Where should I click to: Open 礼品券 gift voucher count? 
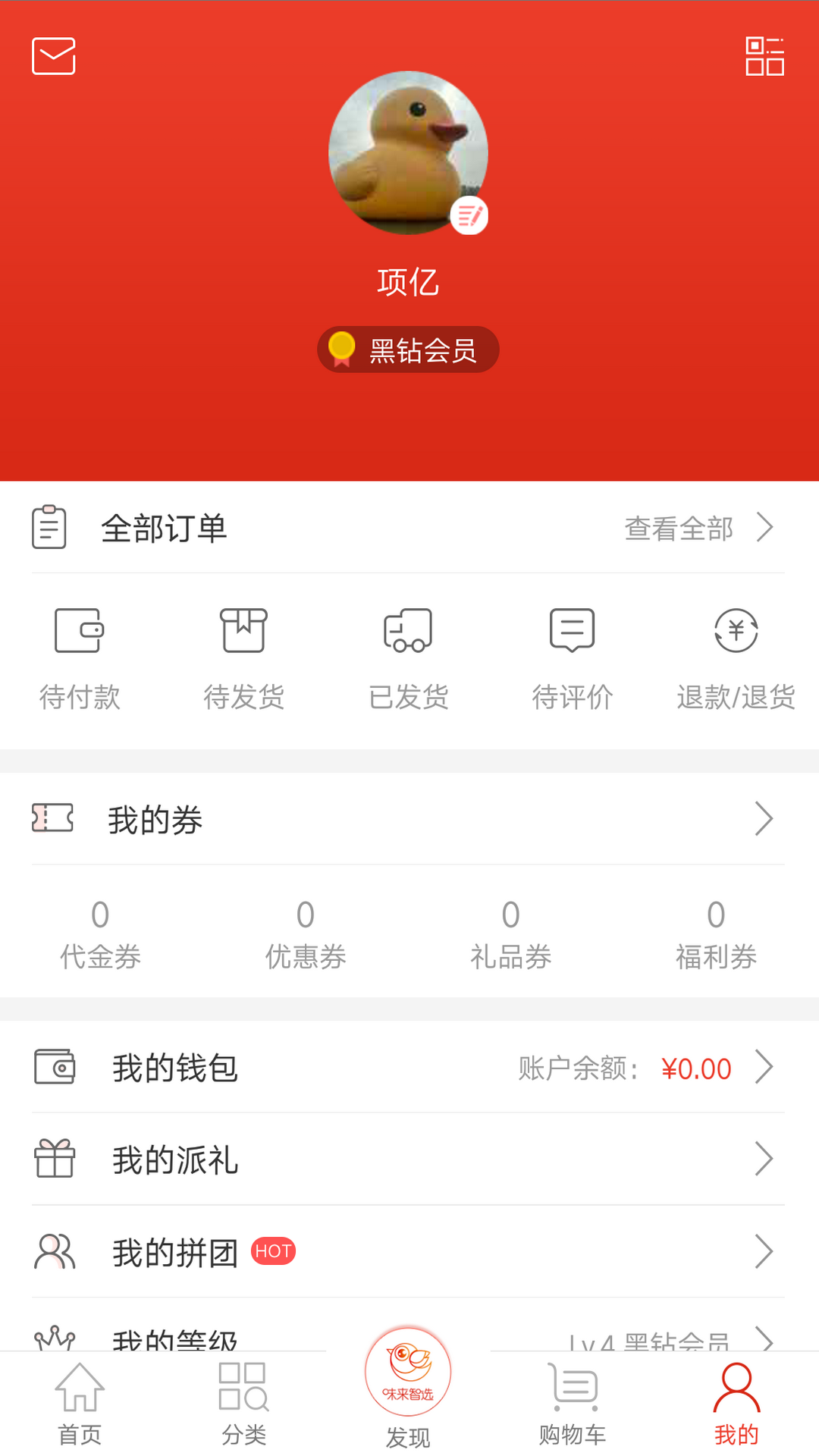[x=510, y=933]
